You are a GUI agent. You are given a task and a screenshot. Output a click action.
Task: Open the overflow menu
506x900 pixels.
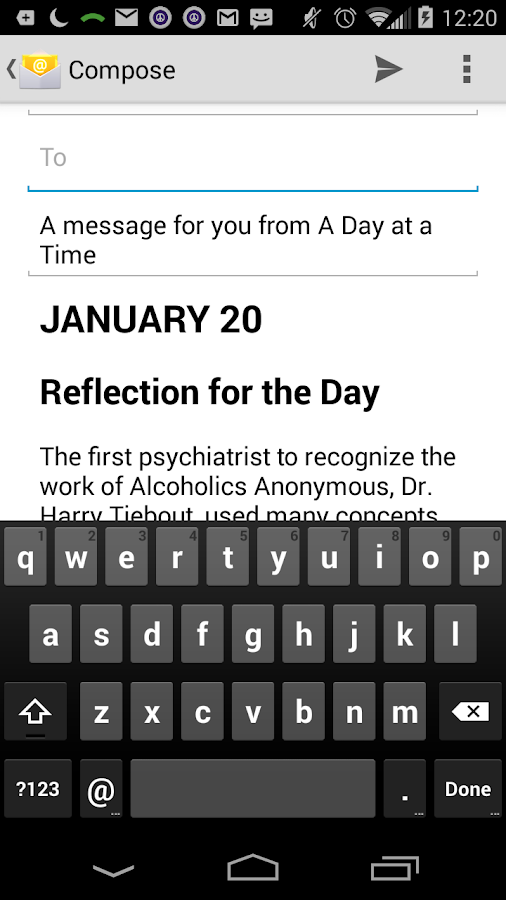click(466, 69)
